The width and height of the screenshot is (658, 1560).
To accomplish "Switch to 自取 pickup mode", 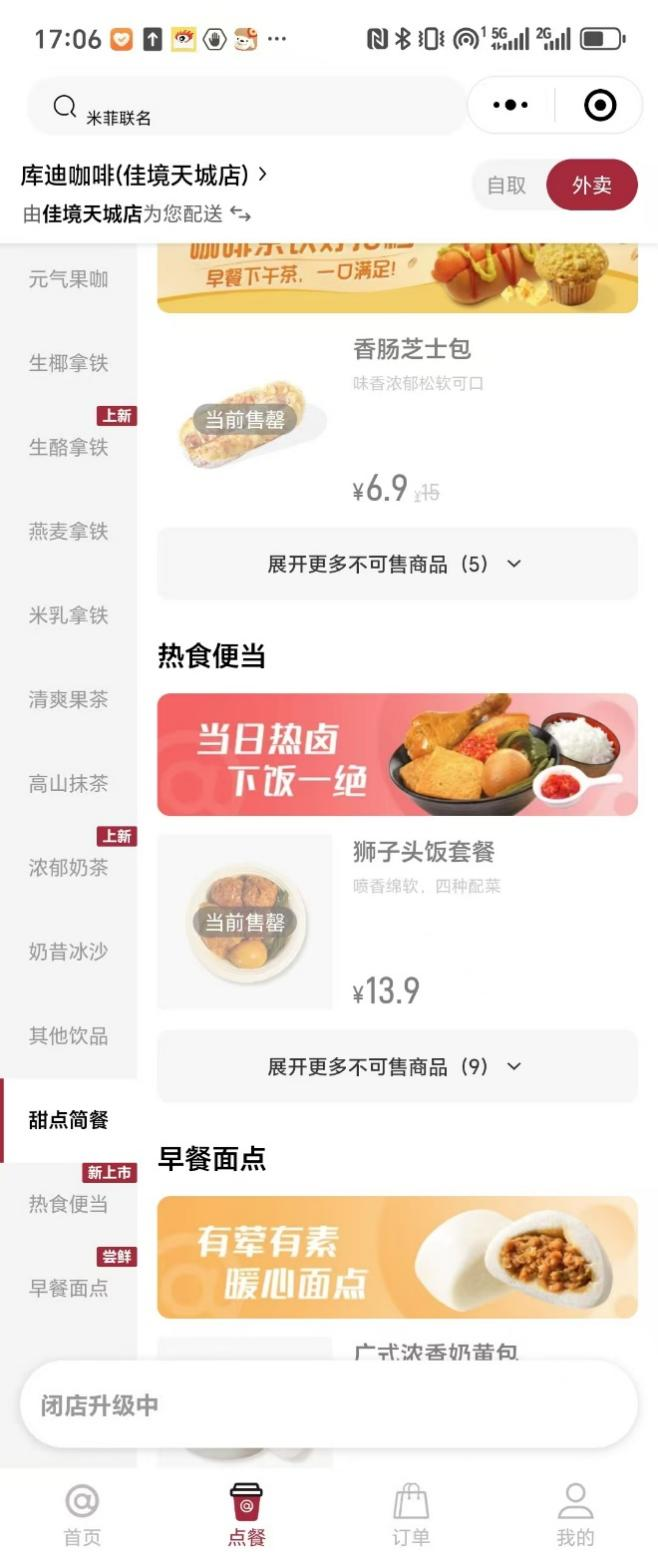I will [x=506, y=185].
